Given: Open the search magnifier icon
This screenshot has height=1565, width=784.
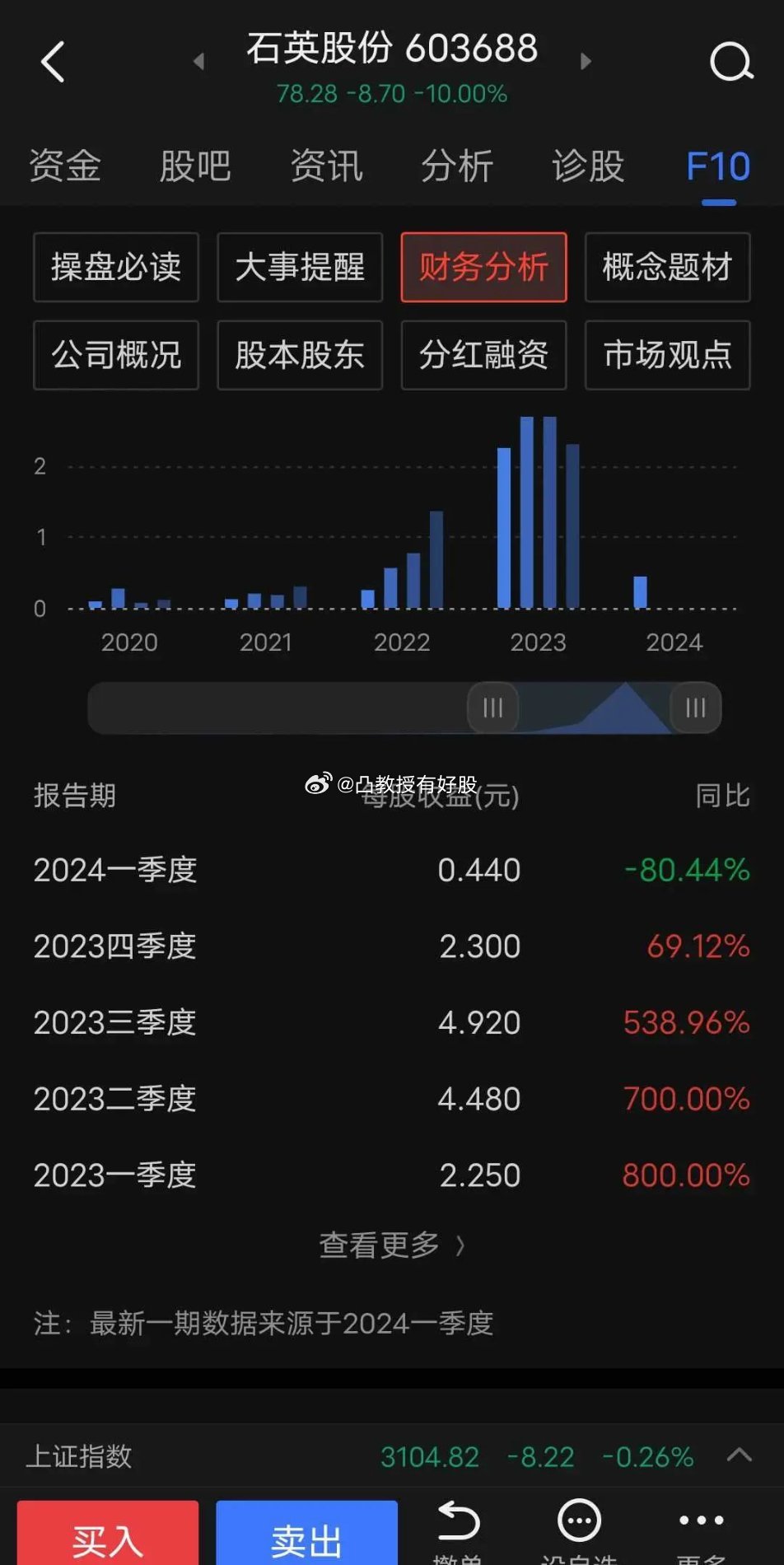Looking at the screenshot, I should tap(731, 62).
